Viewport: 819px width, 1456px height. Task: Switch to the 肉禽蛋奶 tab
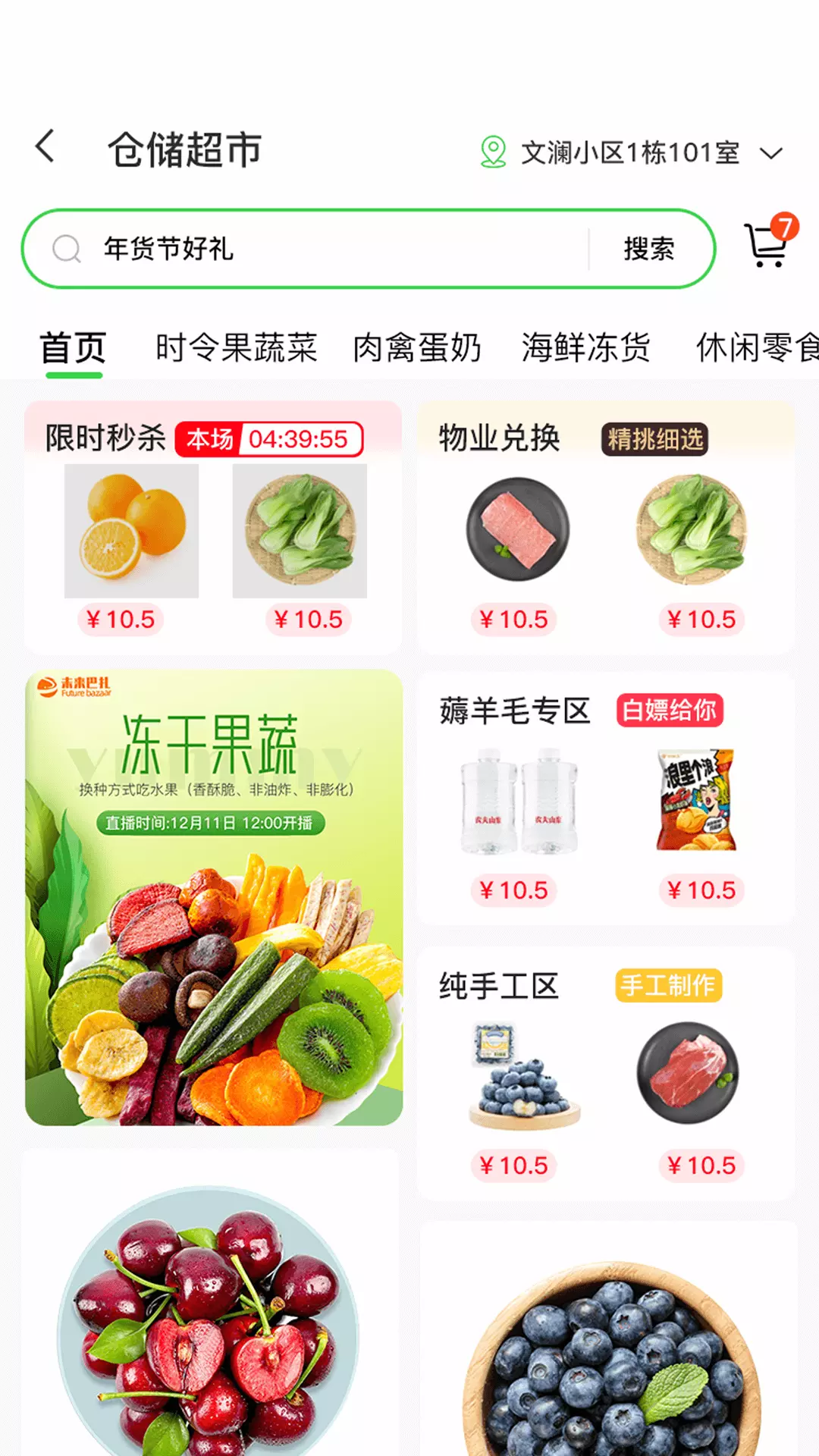click(417, 348)
